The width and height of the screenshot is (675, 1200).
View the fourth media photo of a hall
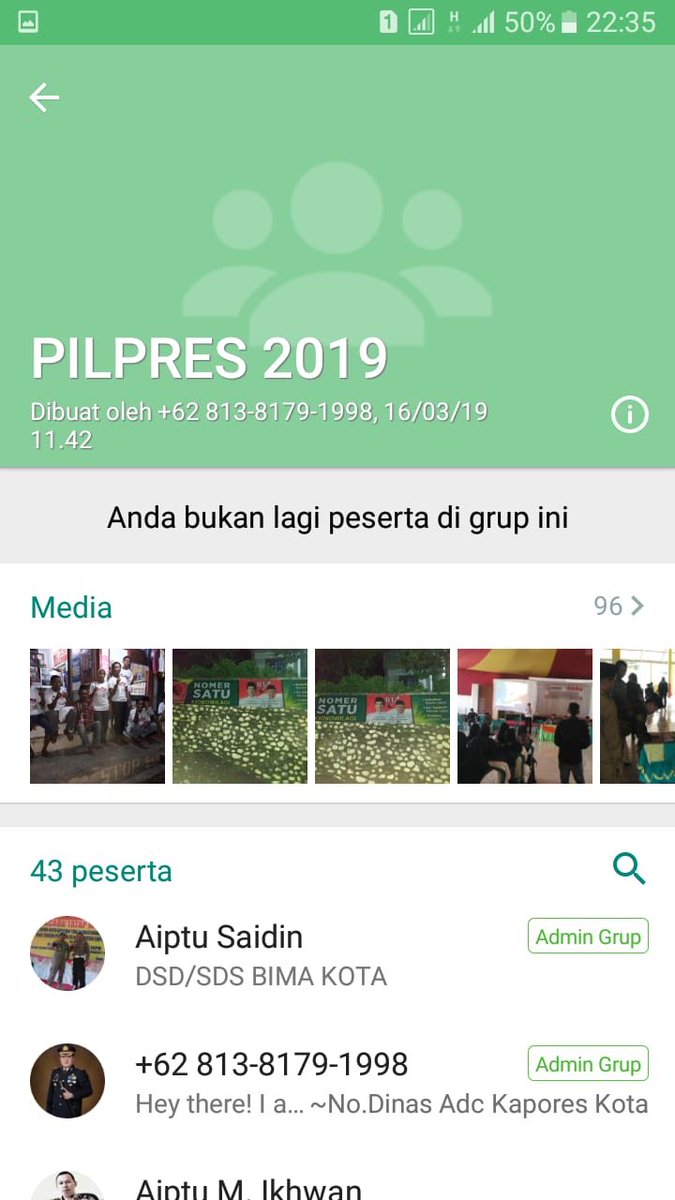pos(525,716)
